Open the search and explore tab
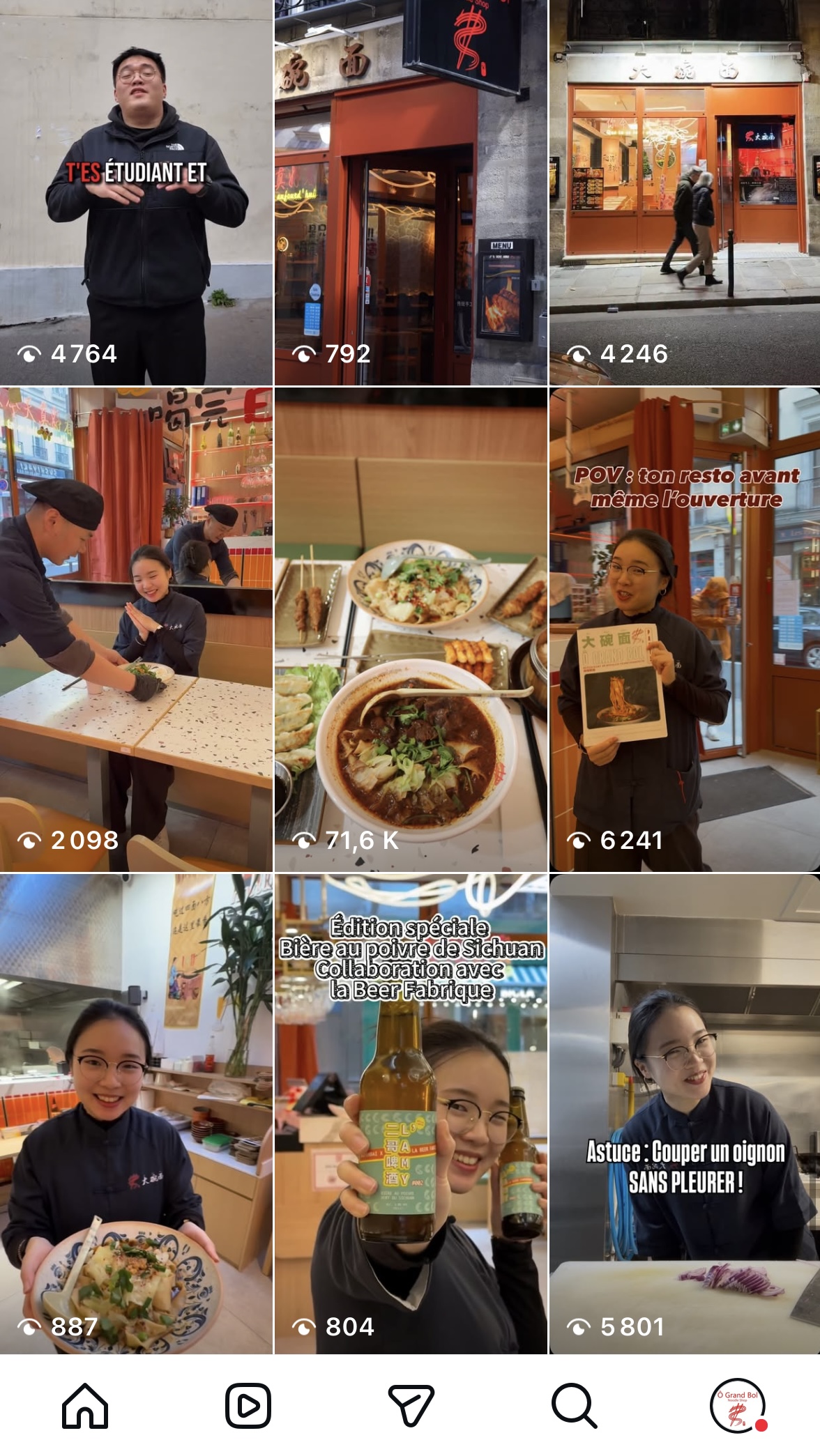This screenshot has width=820, height=1456. (574, 1406)
